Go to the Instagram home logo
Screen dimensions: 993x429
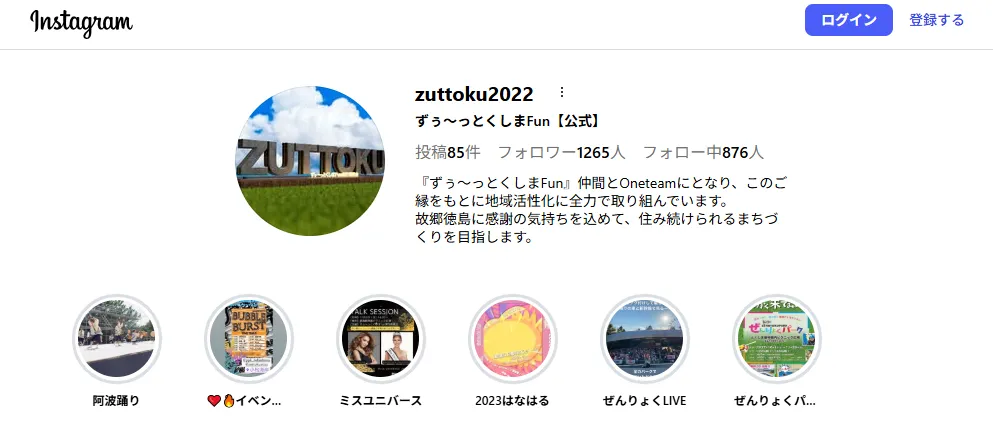pyautogui.click(x=81, y=22)
